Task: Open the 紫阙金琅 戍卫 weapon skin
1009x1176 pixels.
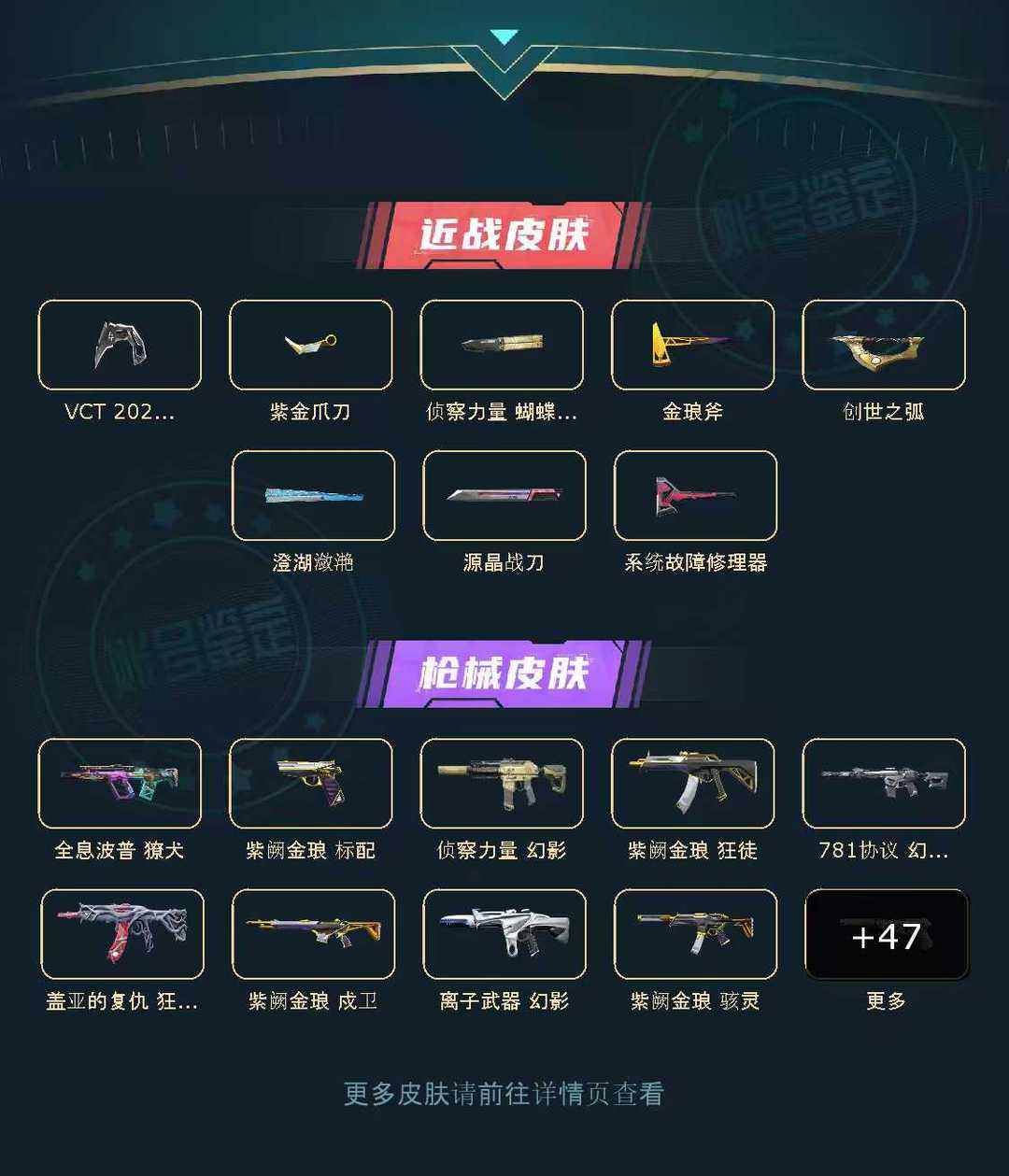Action: click(x=311, y=934)
